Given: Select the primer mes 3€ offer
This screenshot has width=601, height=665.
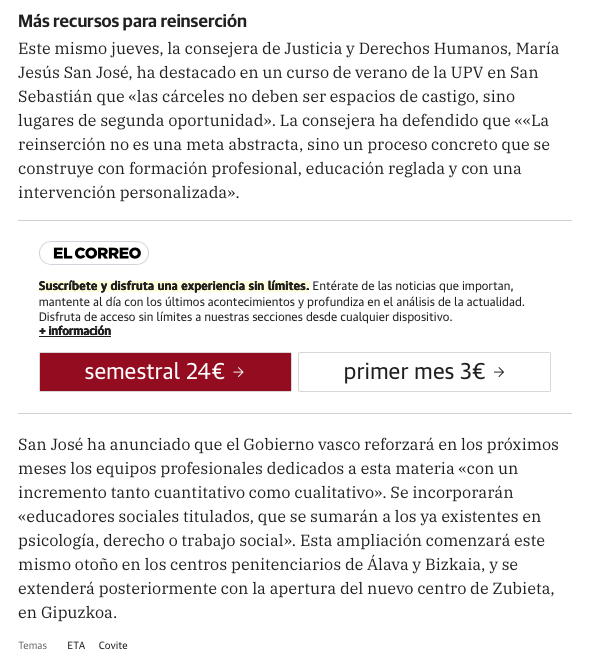Looking at the screenshot, I should tap(424, 372).
